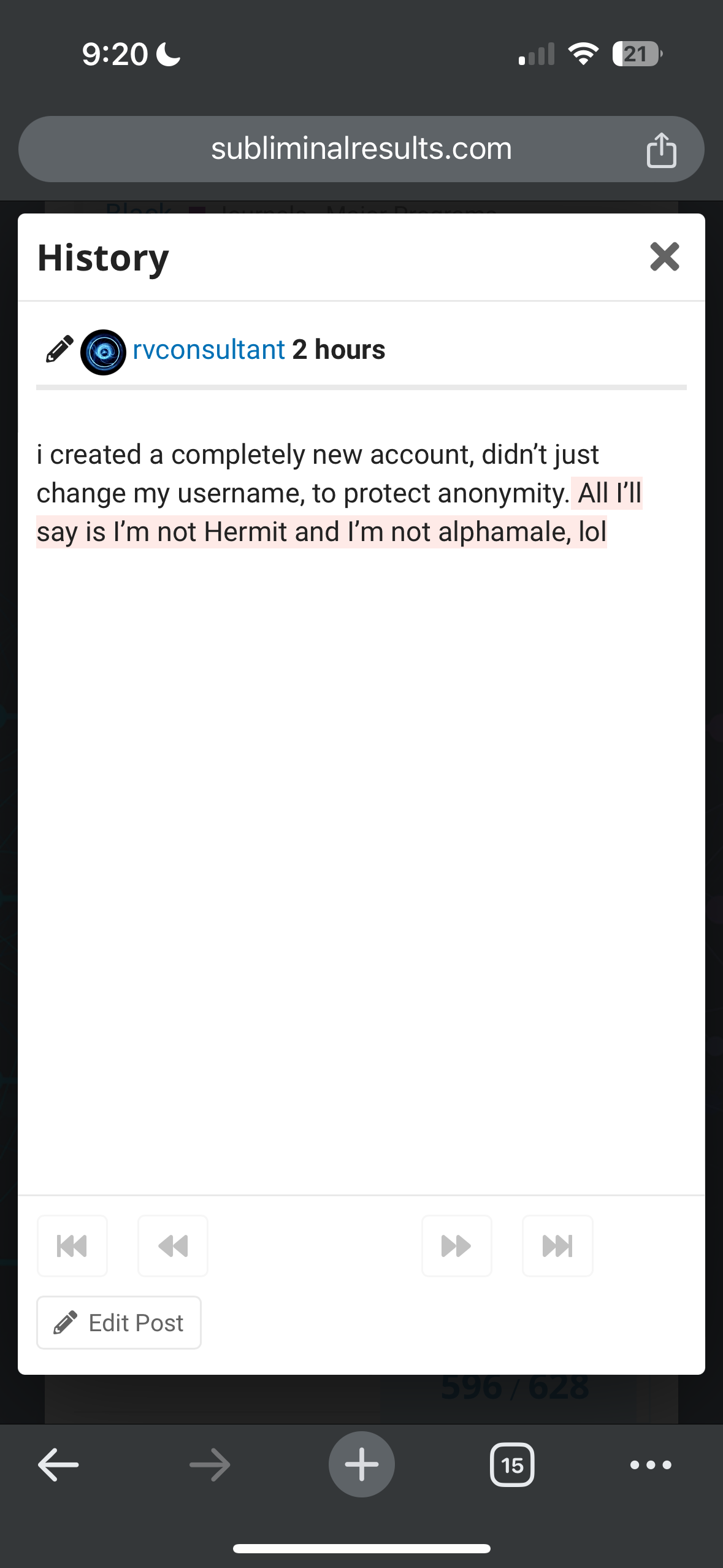723x1568 pixels.
Task: Go to the next revision
Action: (457, 1246)
